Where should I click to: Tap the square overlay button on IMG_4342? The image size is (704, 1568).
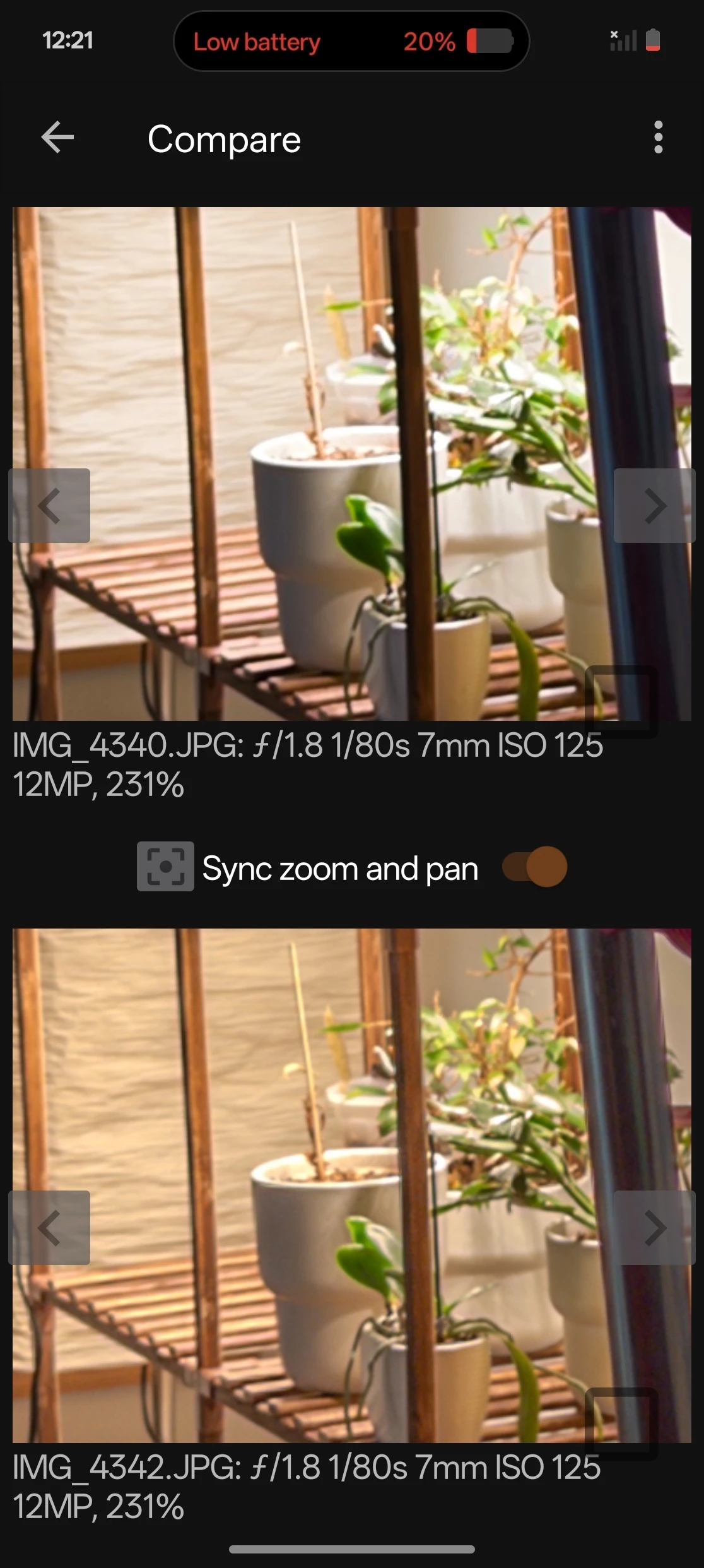[x=621, y=1423]
